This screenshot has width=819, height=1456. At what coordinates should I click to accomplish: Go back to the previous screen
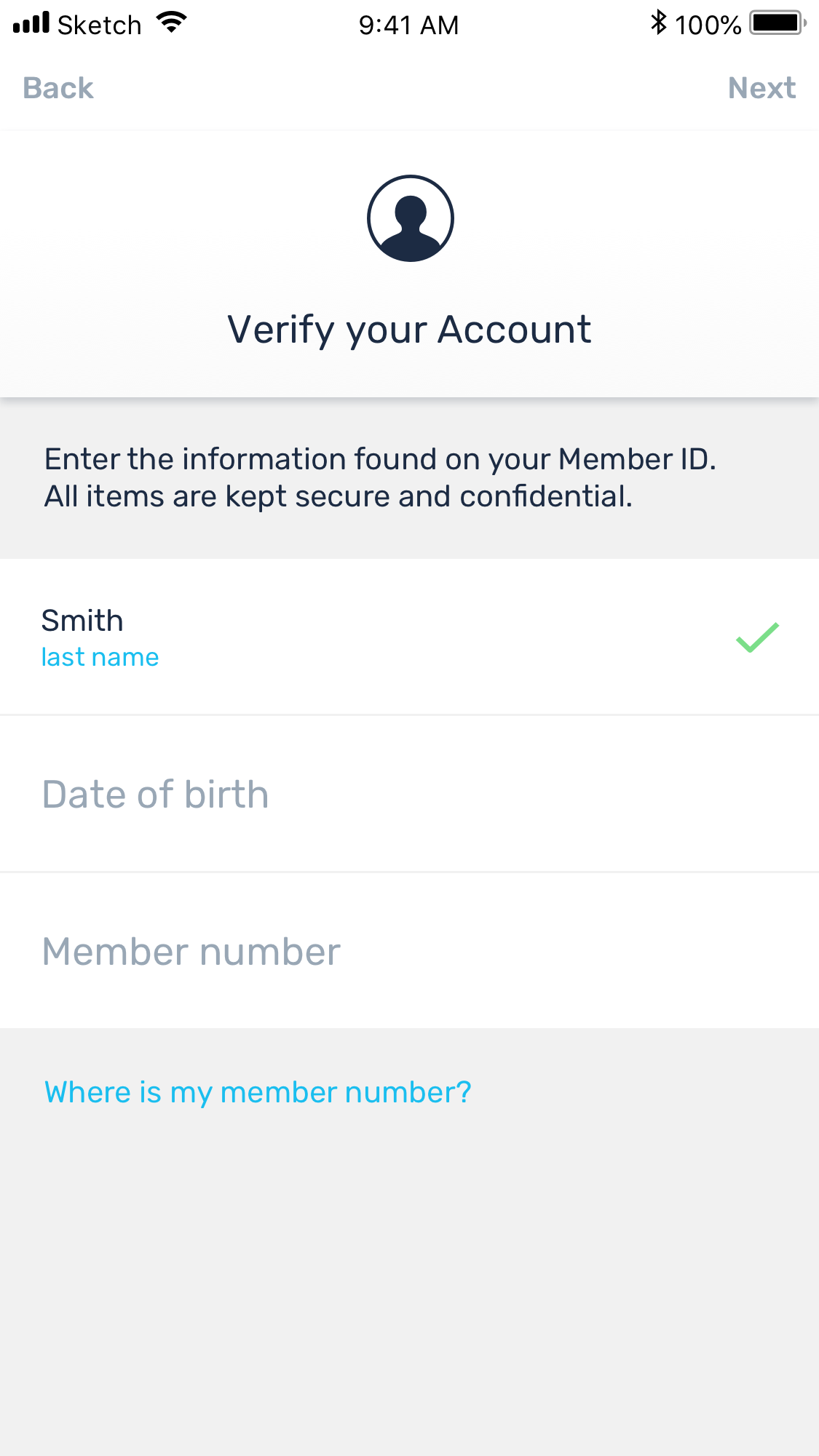point(58,88)
